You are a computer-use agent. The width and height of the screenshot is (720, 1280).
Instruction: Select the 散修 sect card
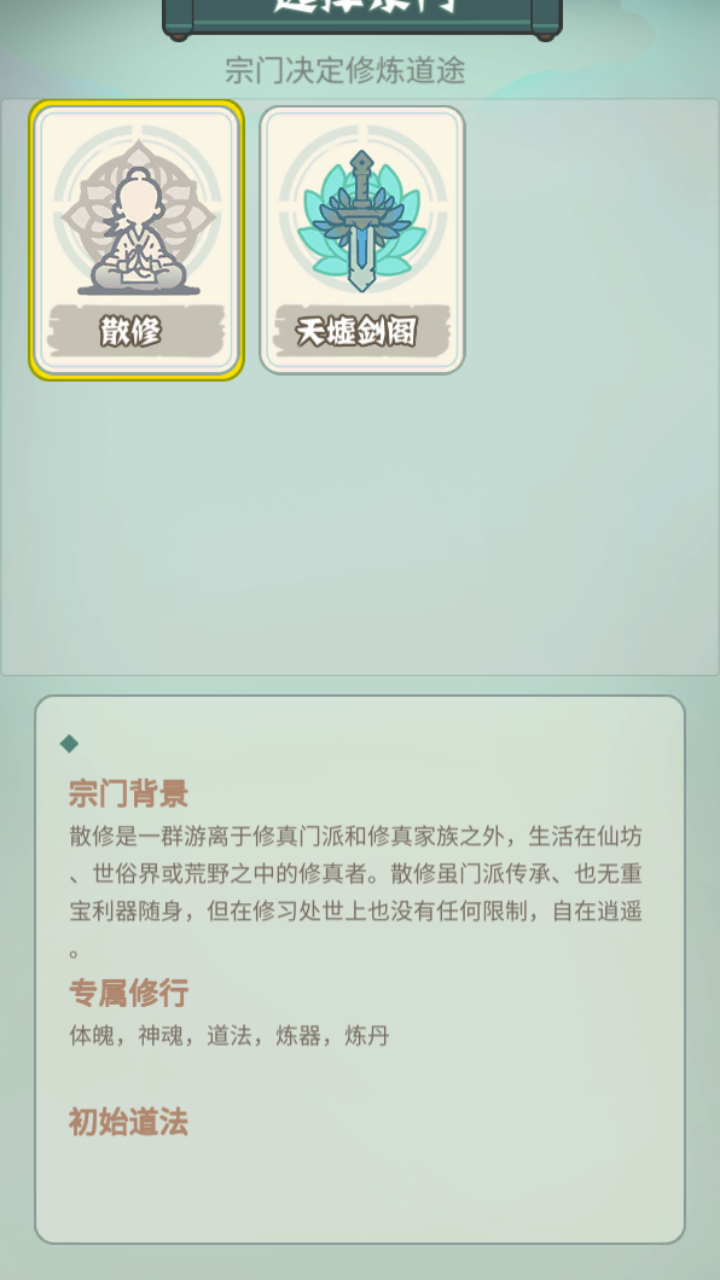(x=137, y=240)
